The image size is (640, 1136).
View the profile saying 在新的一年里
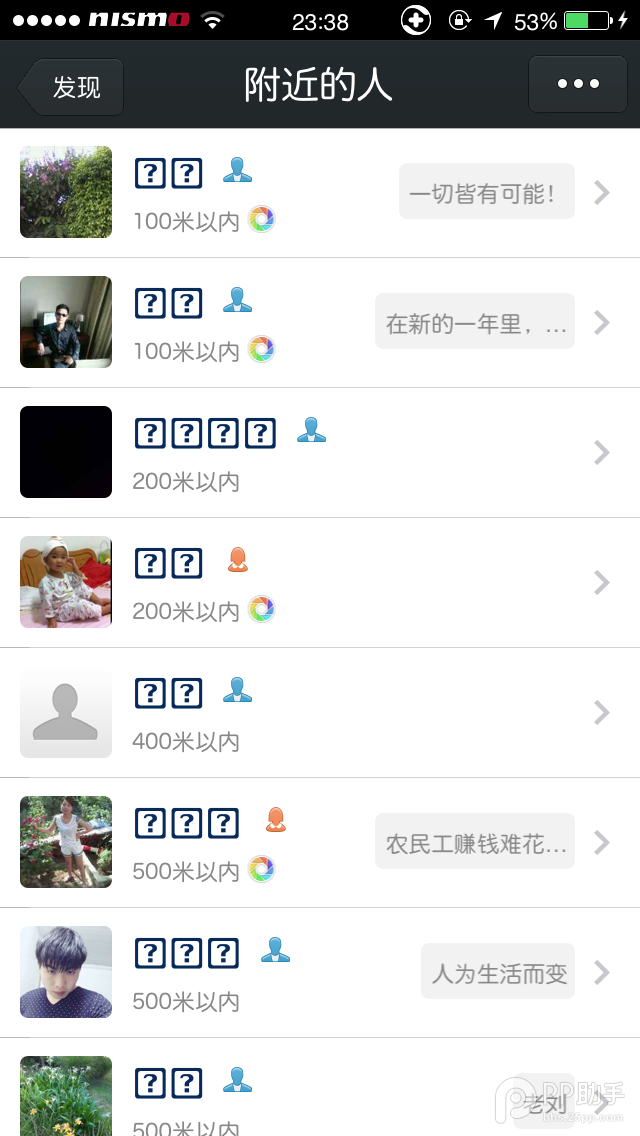coord(320,323)
